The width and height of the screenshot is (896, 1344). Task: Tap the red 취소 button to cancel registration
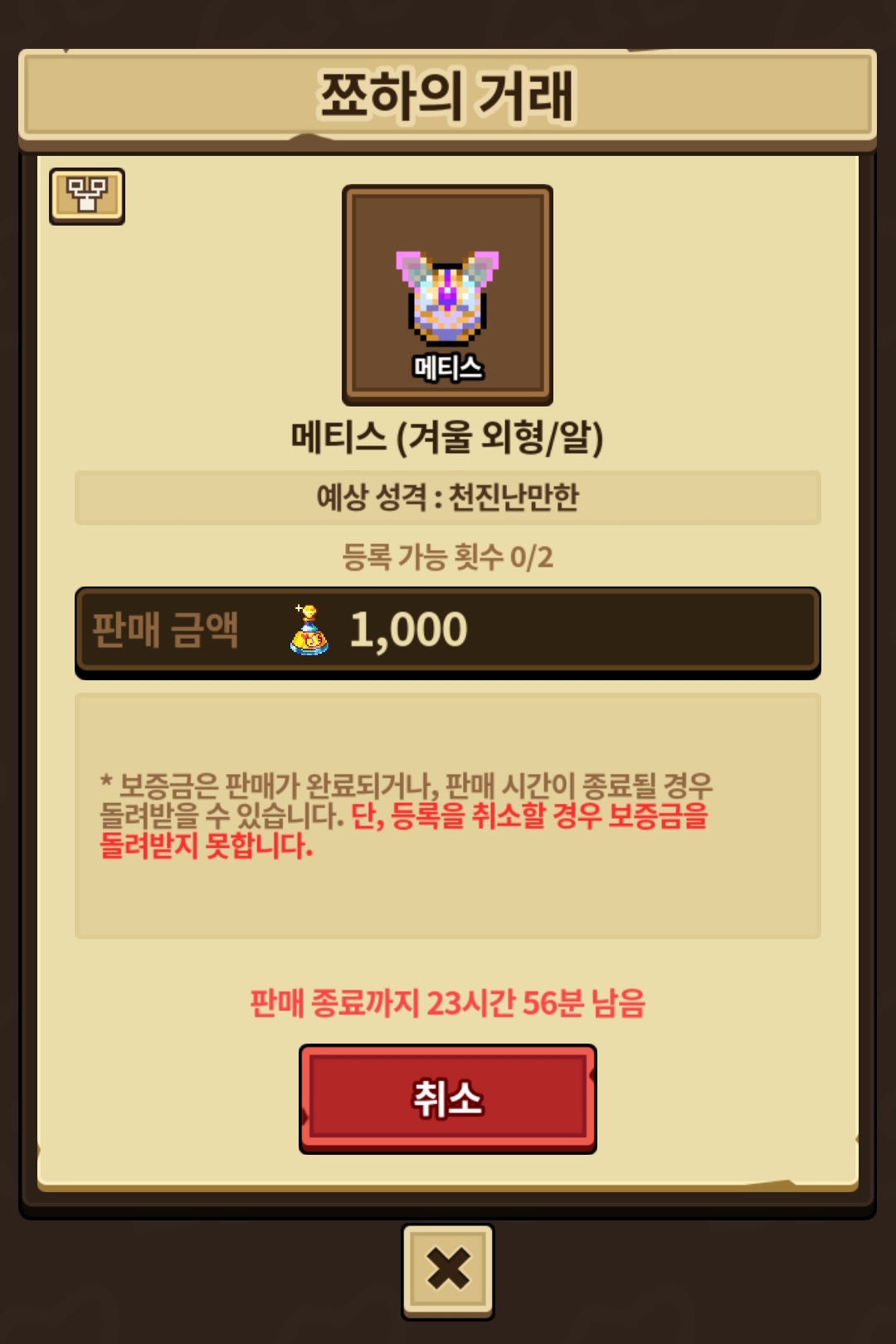pos(447,1098)
